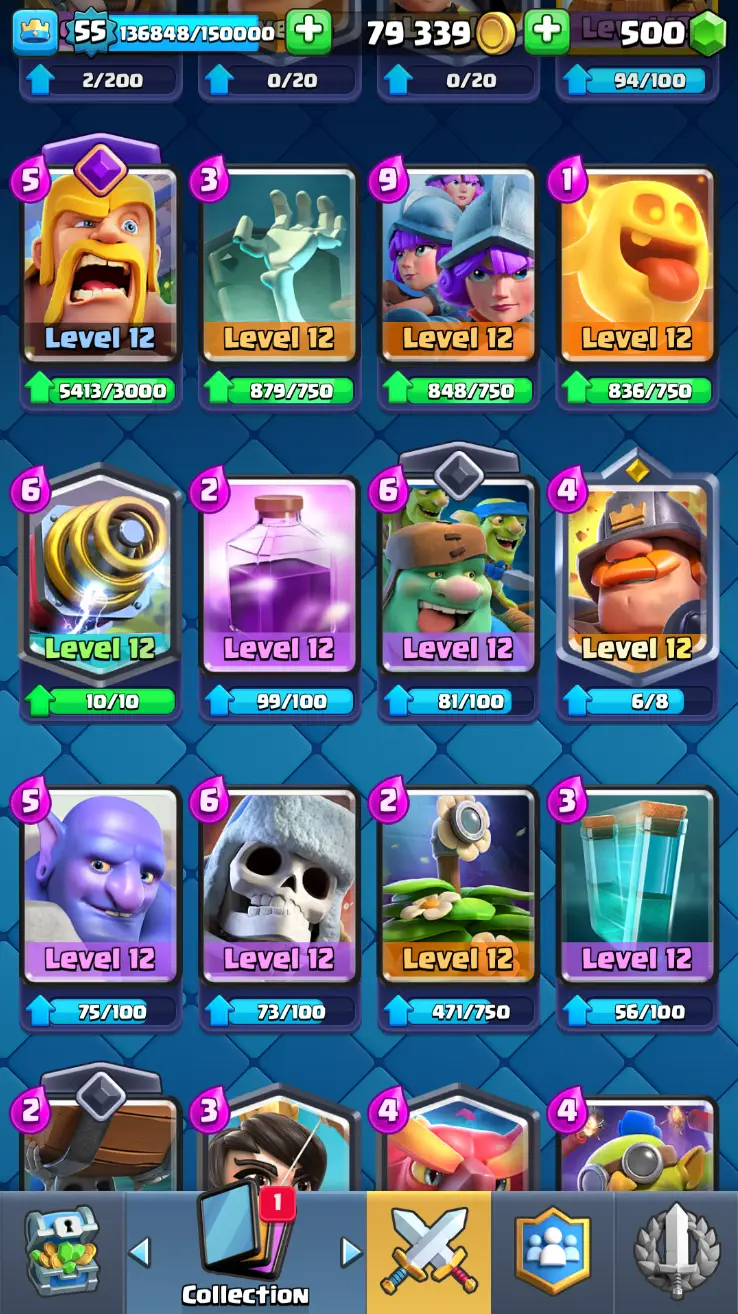Switch to the Shop chest tab
738x1314 pixels.
click(62, 1252)
